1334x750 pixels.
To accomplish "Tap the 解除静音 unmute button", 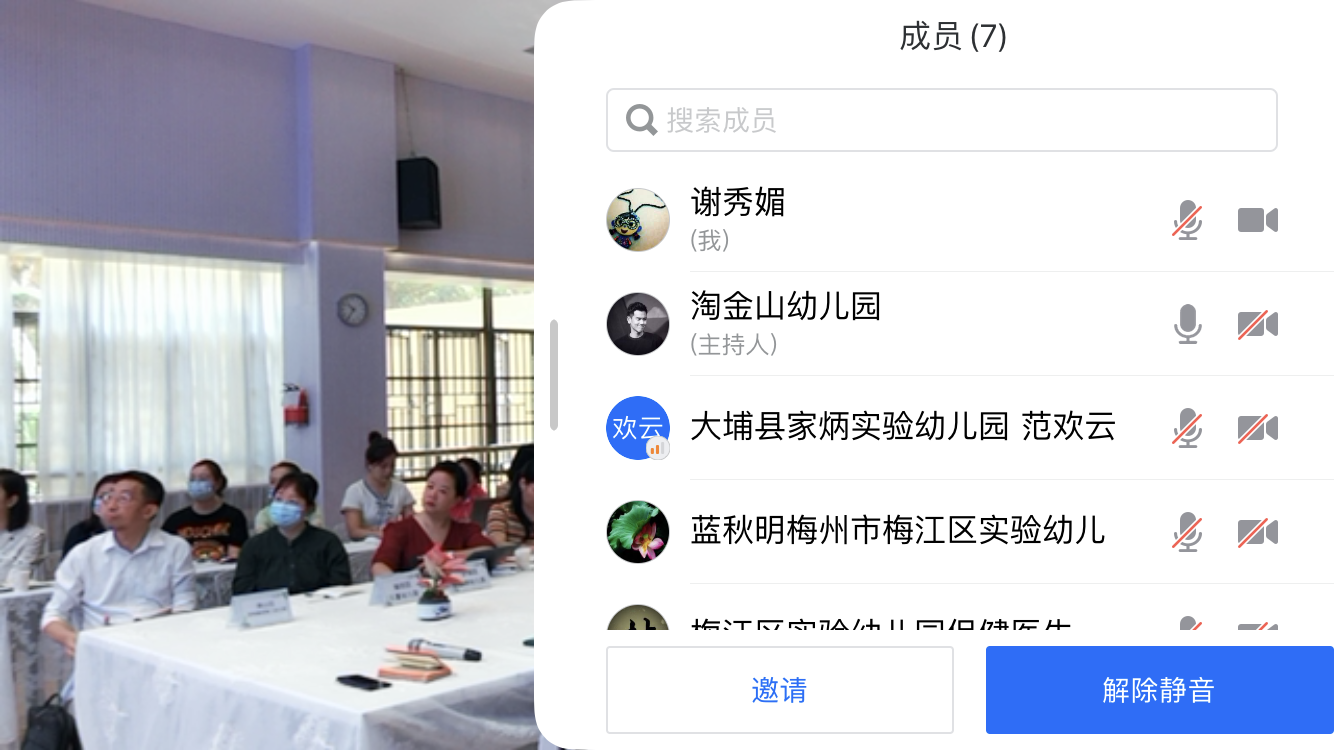I will 1159,690.
